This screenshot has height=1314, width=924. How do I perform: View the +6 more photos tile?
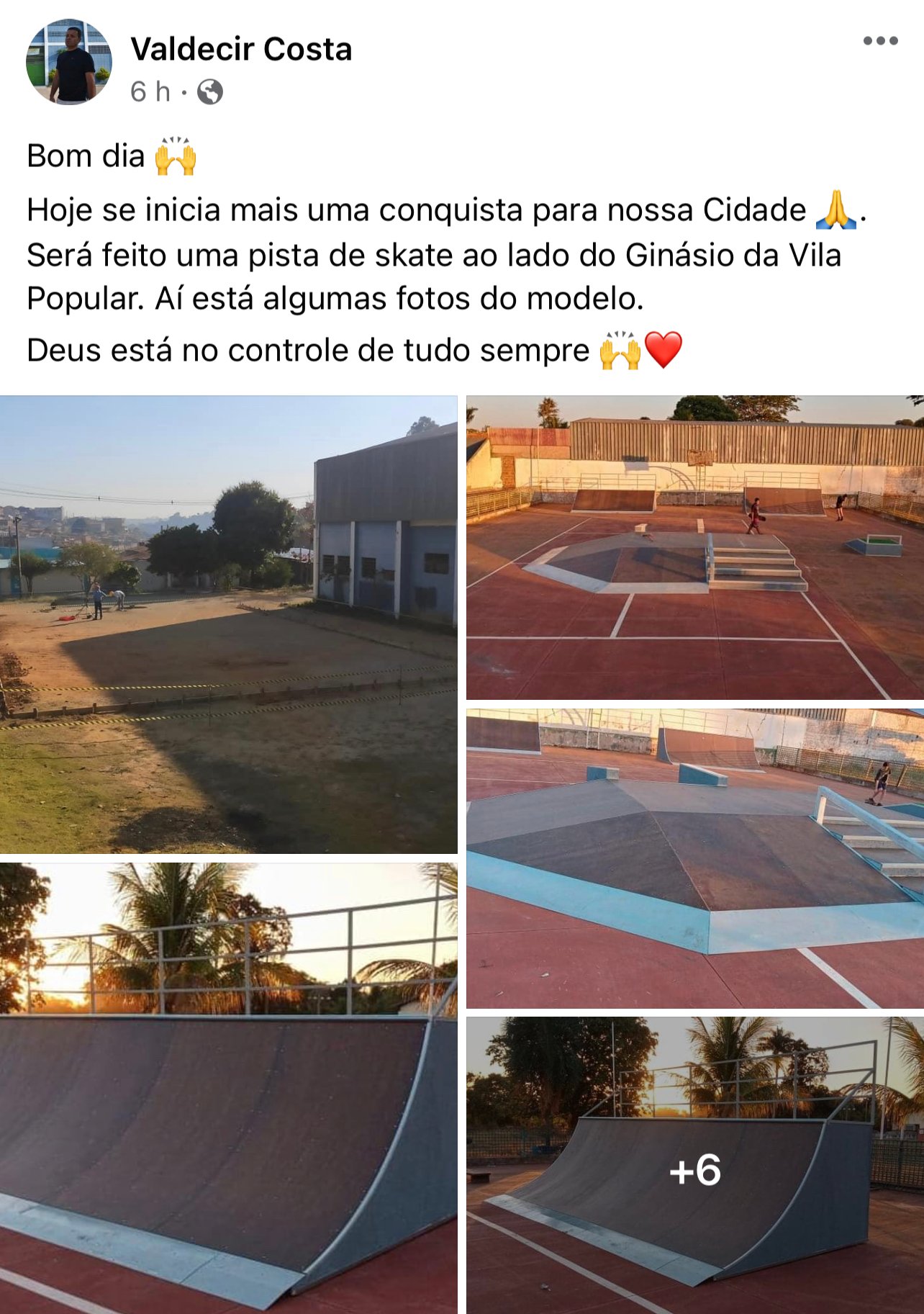tap(694, 1165)
